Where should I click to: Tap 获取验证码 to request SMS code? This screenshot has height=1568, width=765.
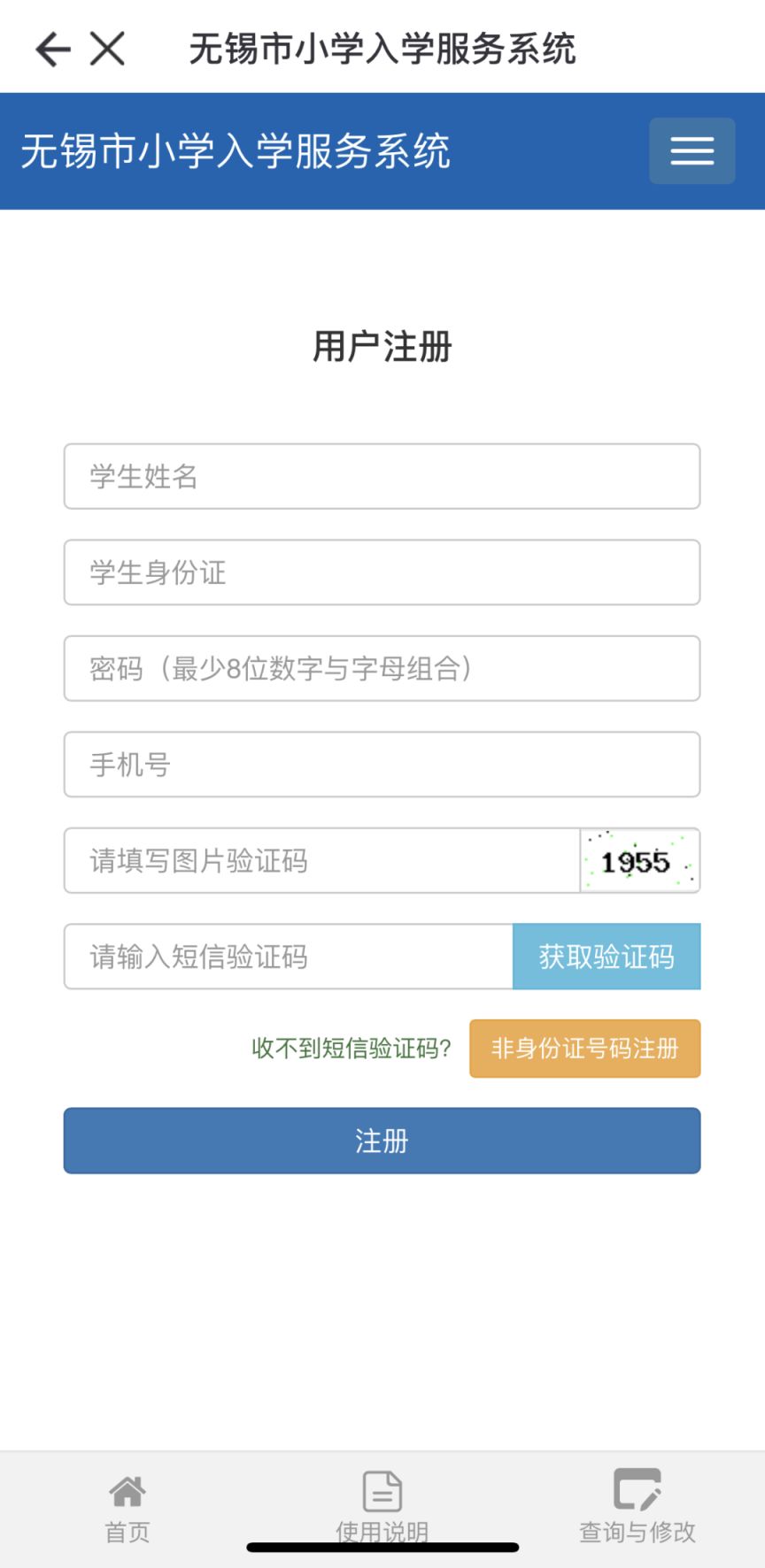coord(607,957)
